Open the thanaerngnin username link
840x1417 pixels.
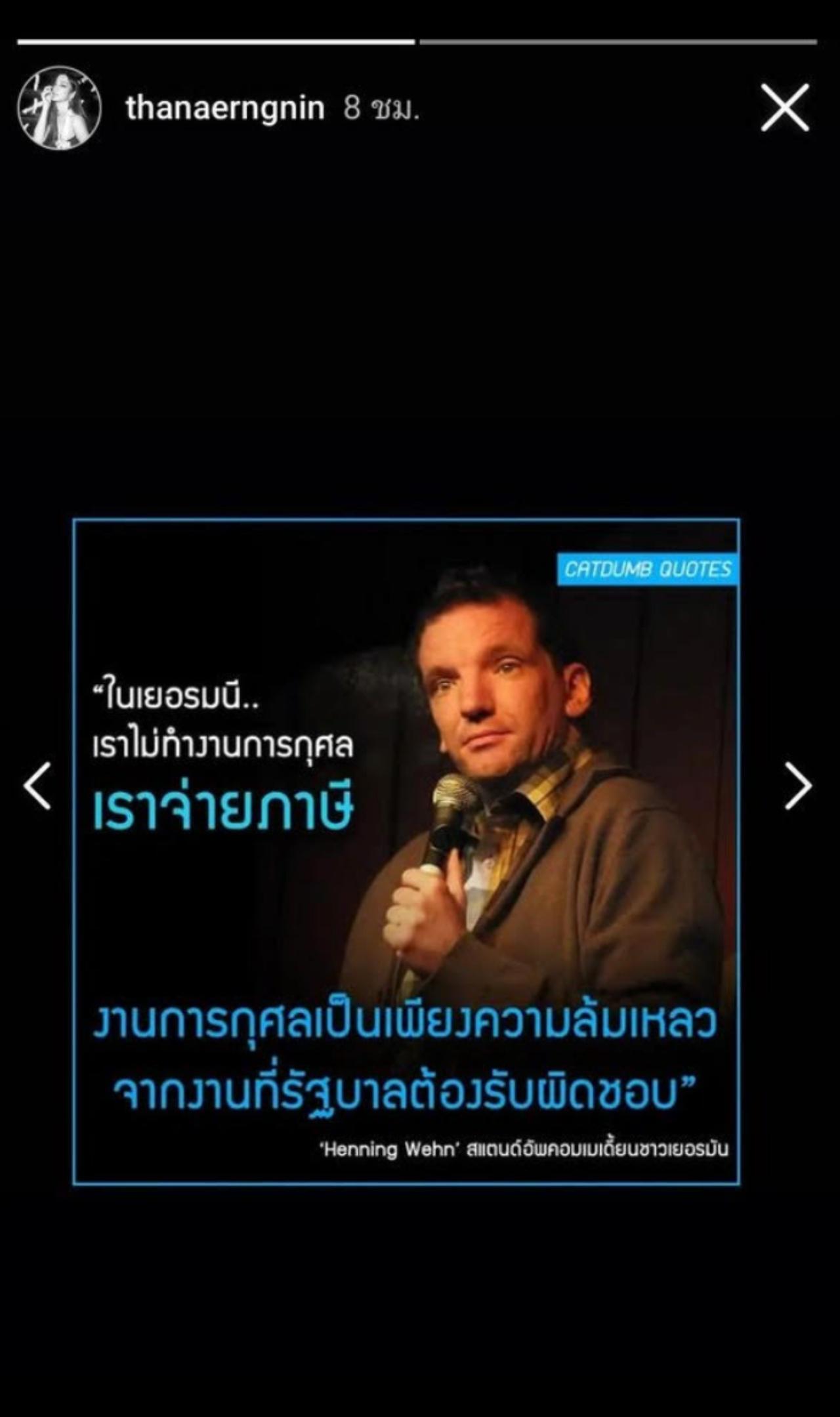point(225,108)
